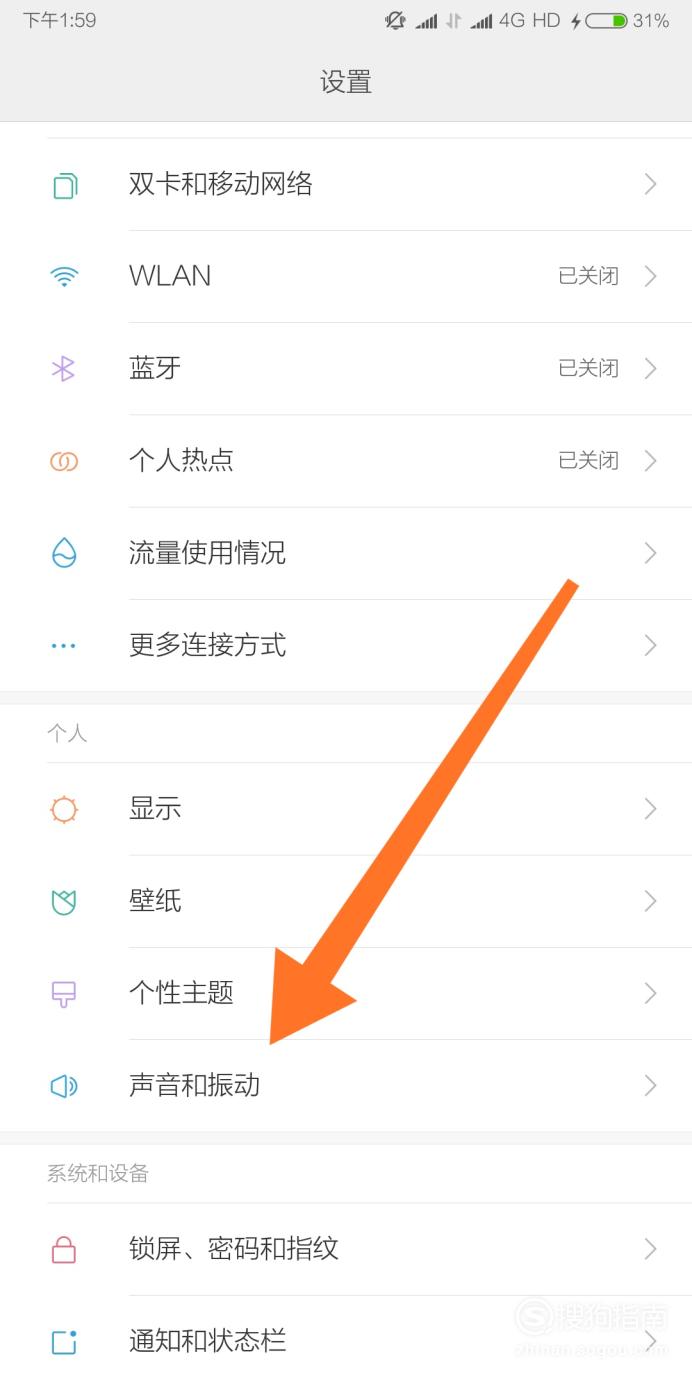Open 更多连接方式
692x1384 pixels.
[346, 645]
